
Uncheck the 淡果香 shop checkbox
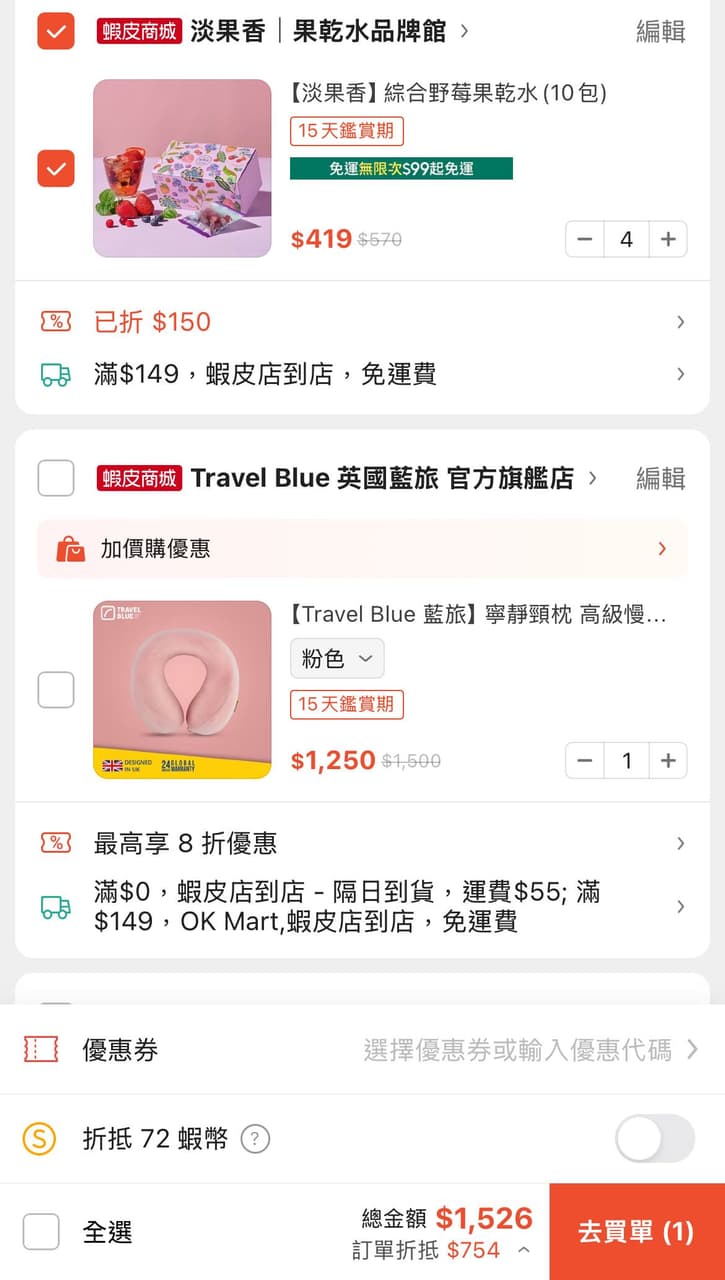point(55,31)
